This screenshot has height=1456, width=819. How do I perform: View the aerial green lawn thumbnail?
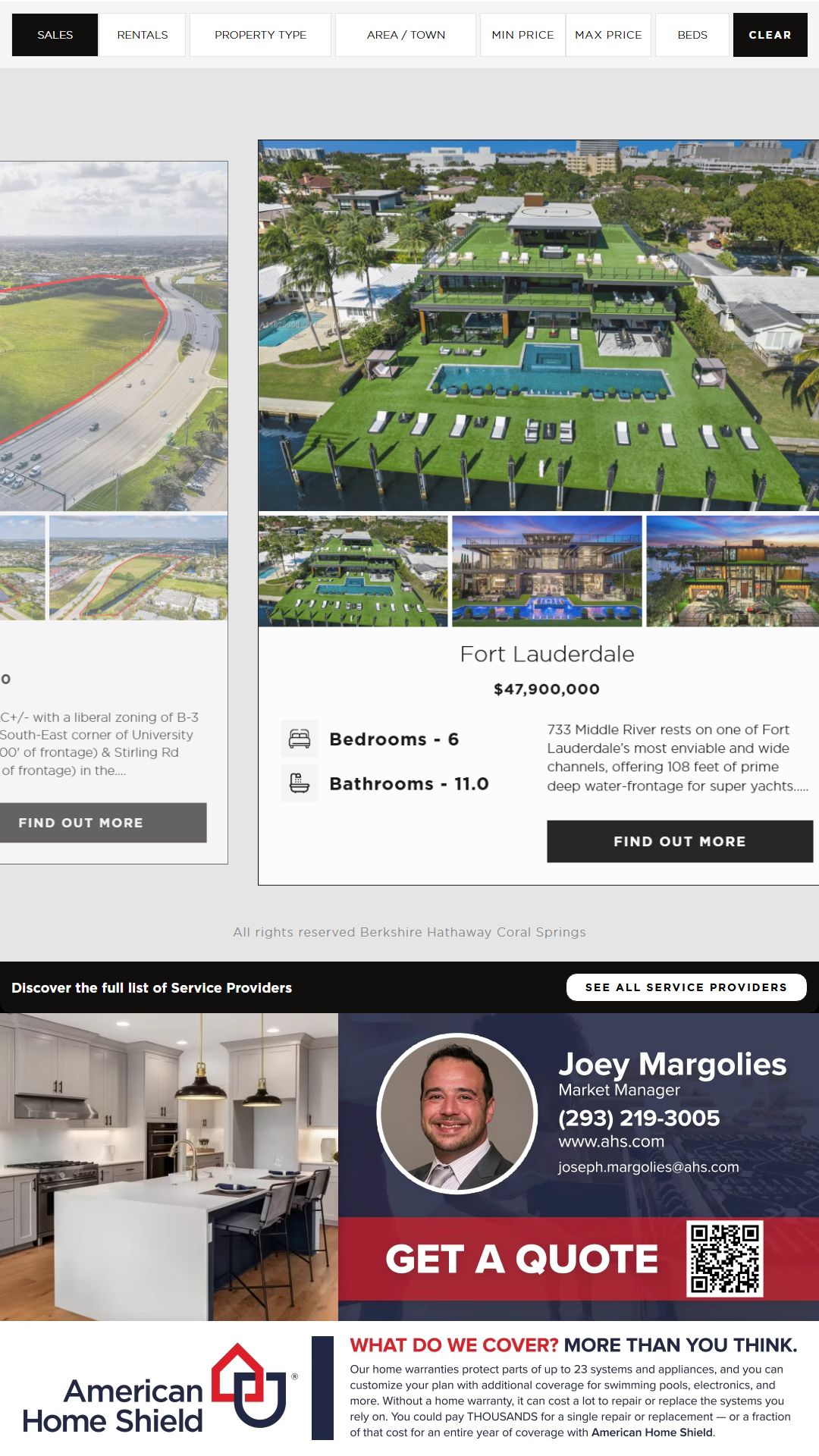pos(353,571)
